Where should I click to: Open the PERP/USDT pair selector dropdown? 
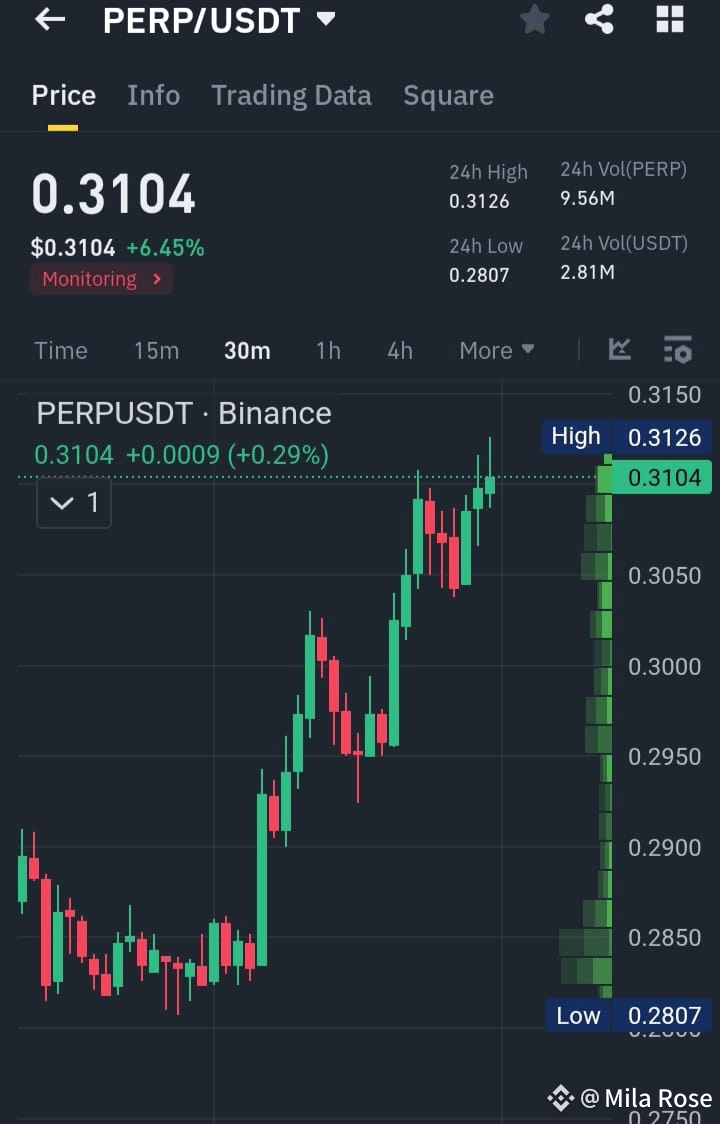(x=324, y=20)
